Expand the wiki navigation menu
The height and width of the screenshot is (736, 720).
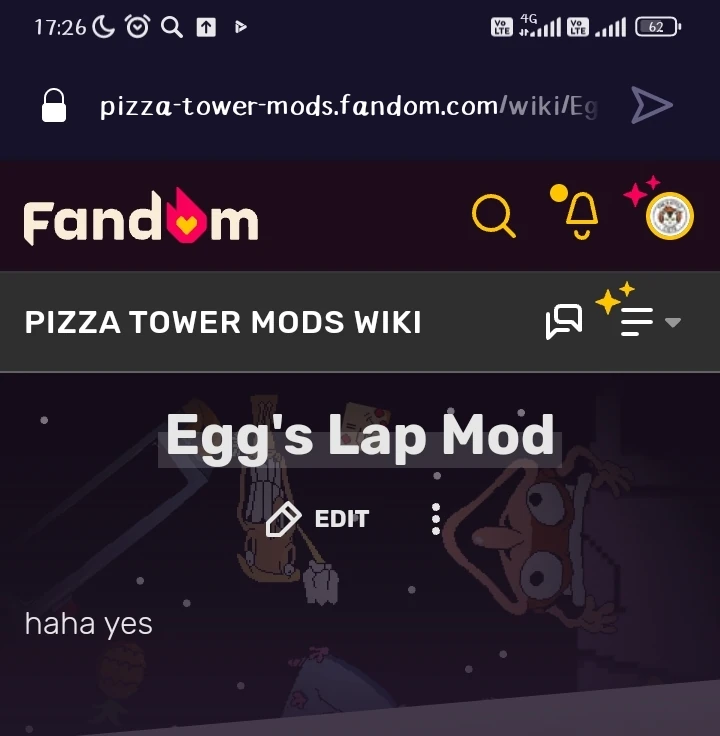[x=648, y=322]
